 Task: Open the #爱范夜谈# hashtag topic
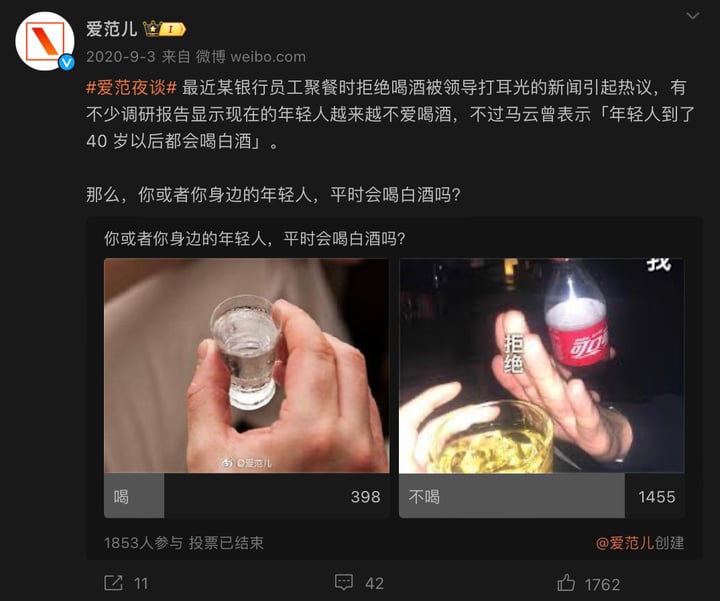[x=132, y=88]
